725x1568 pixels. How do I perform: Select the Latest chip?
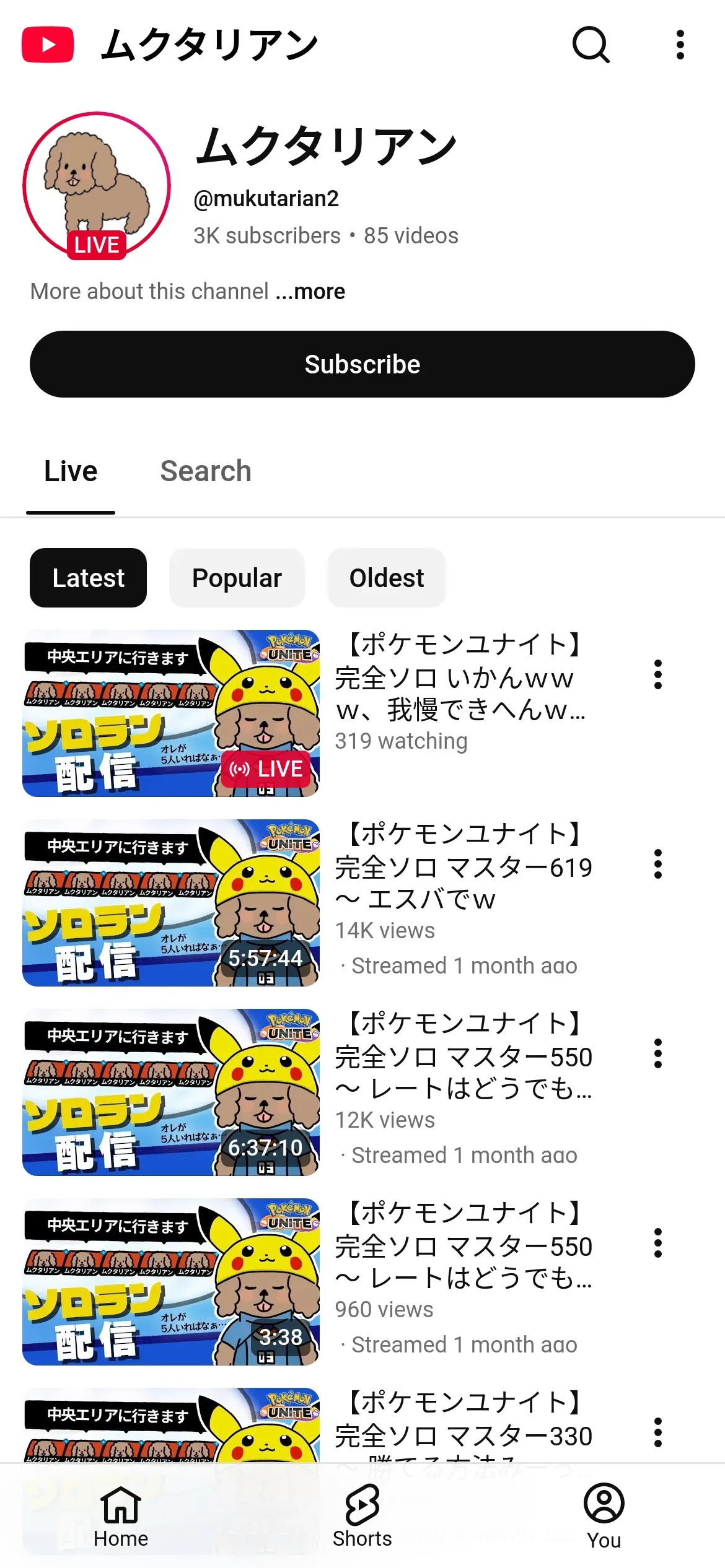point(88,578)
